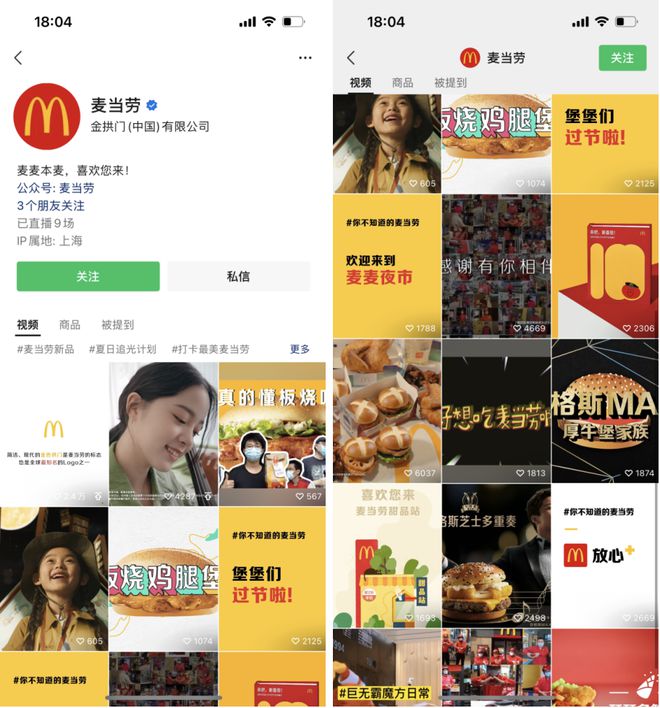Open the 放心+ video with 2669 likes
Image resolution: width=660 pixels, height=708 pixels.
click(x=605, y=555)
